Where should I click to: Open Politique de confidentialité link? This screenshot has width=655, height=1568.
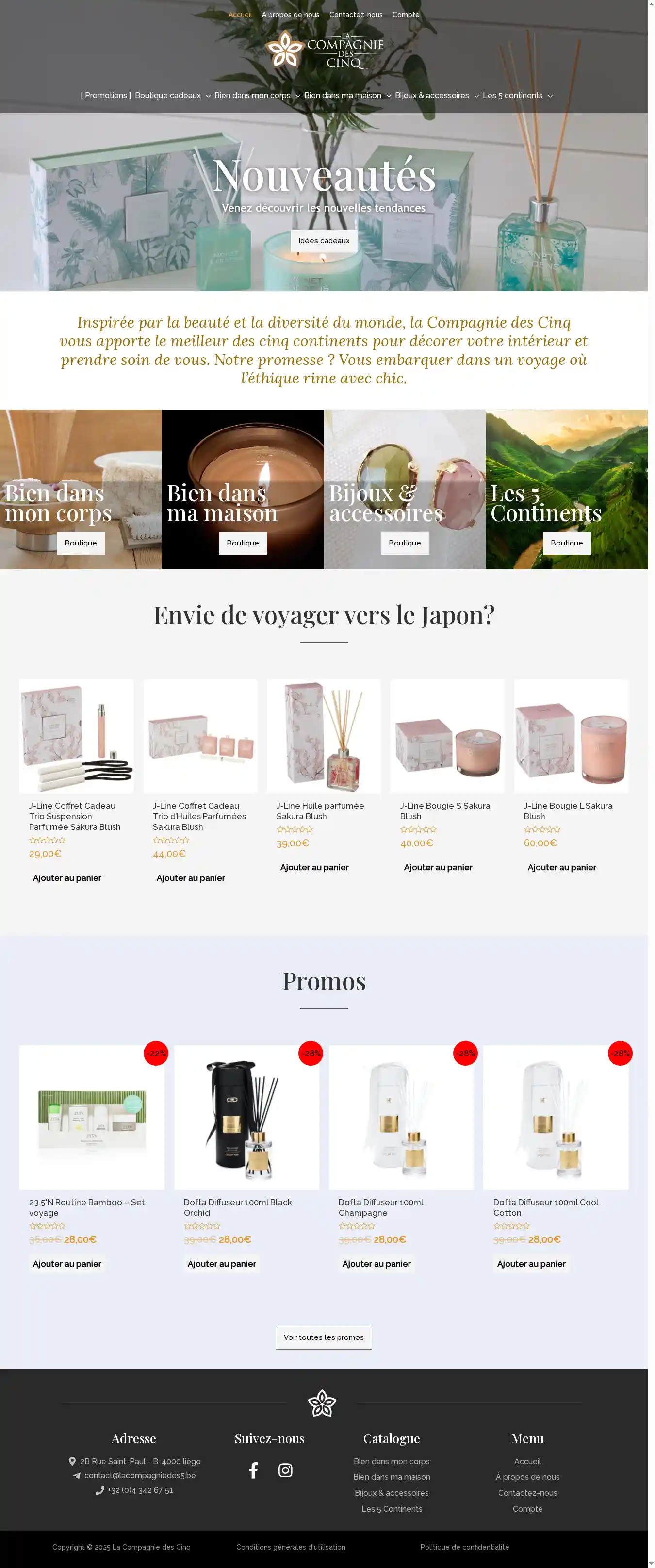tap(464, 1547)
